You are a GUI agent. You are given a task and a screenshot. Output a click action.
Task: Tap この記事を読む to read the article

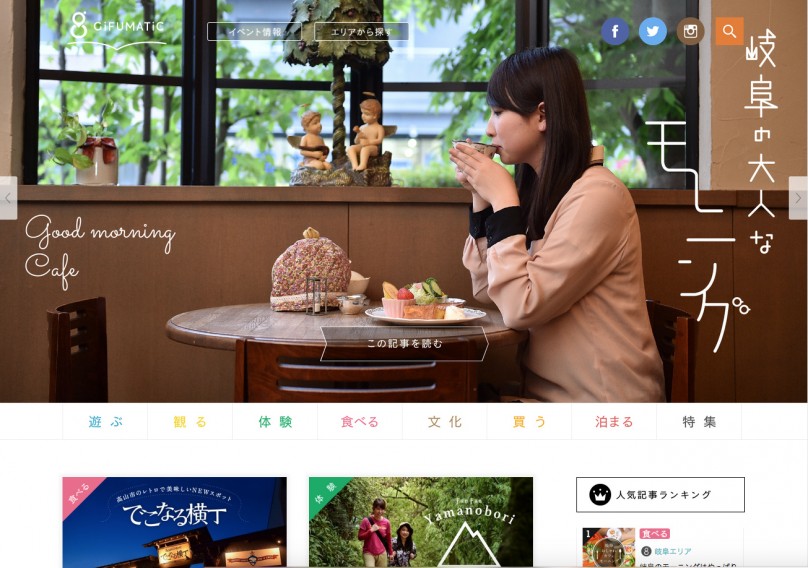(404, 343)
